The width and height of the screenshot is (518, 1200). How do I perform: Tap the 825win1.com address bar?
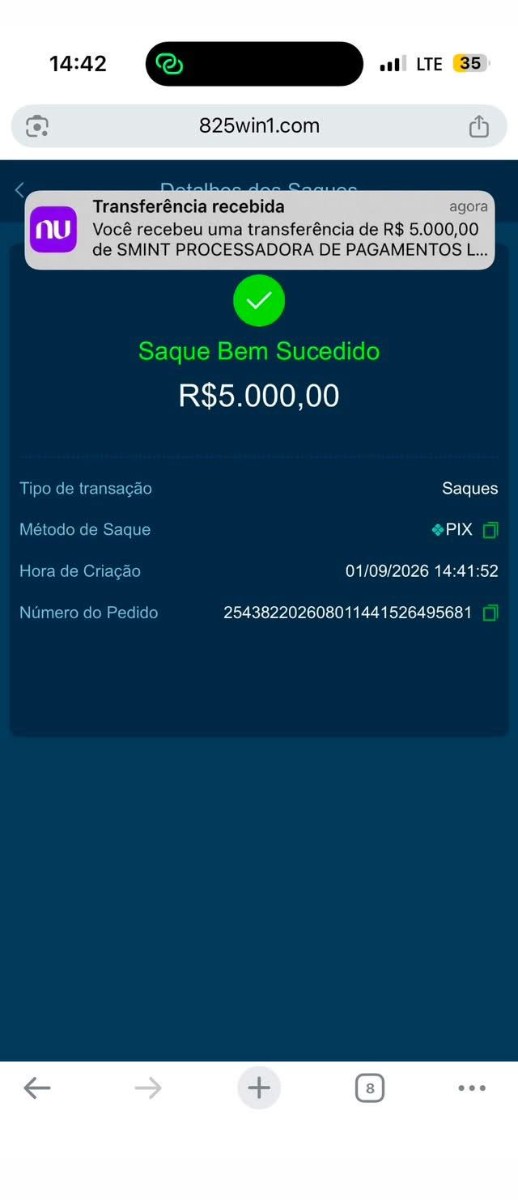coord(259,126)
